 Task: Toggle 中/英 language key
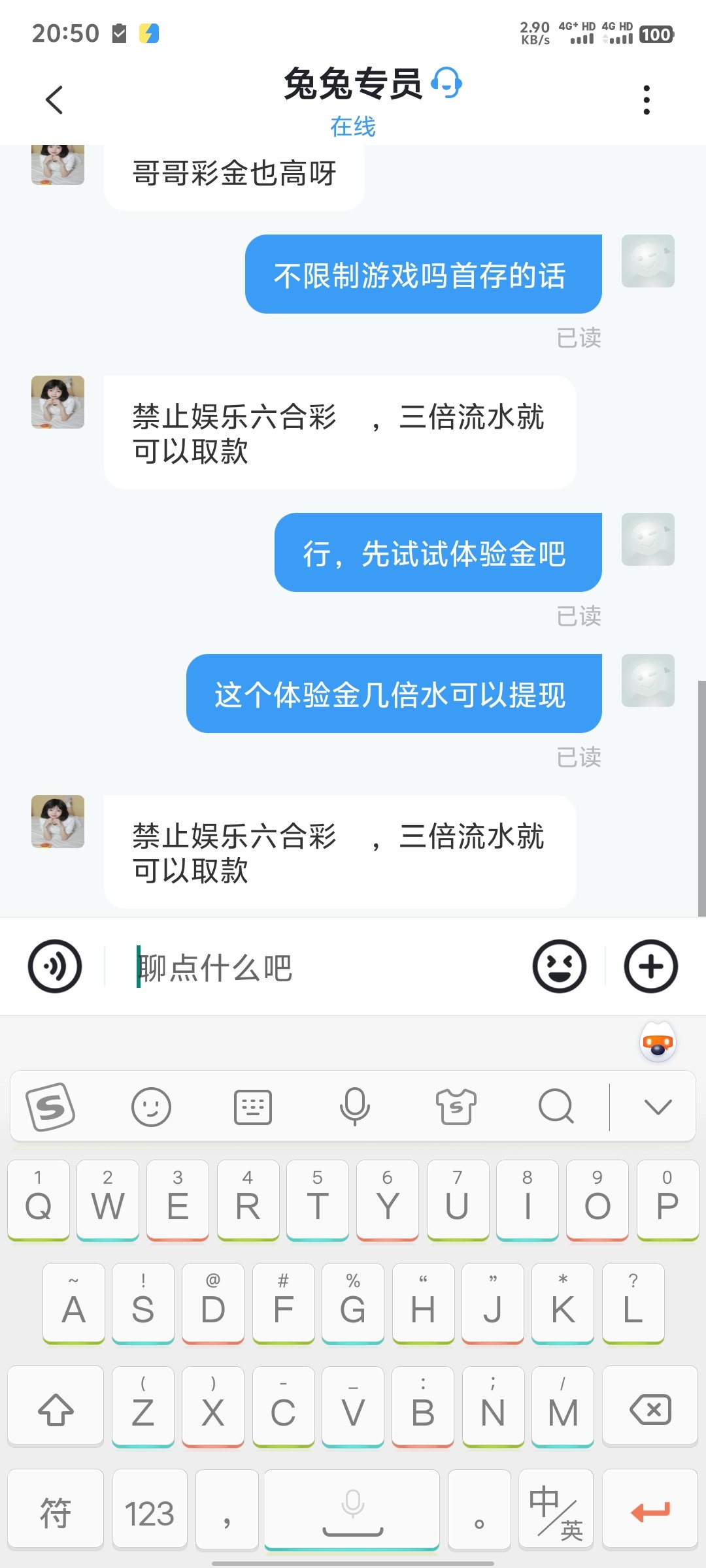pyautogui.click(x=556, y=1513)
